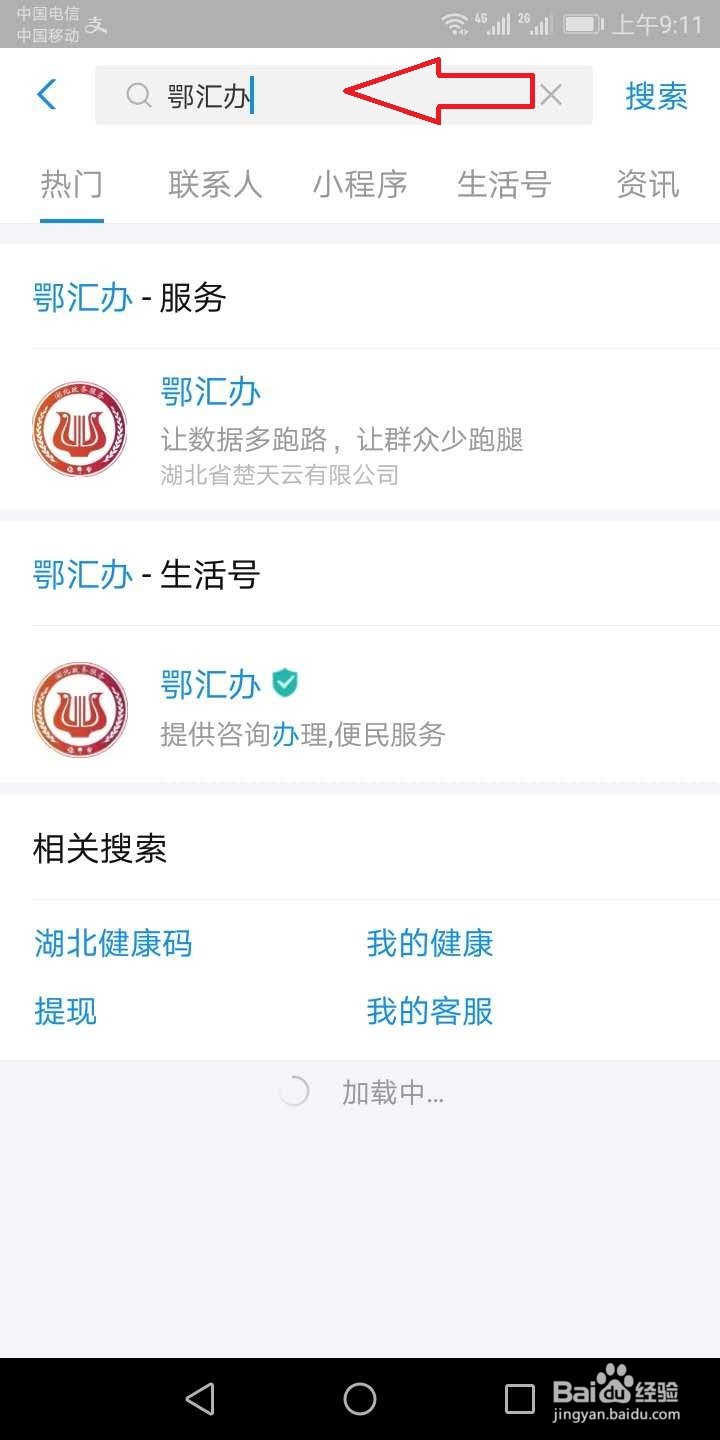Open the 生活号 tab

(504, 184)
